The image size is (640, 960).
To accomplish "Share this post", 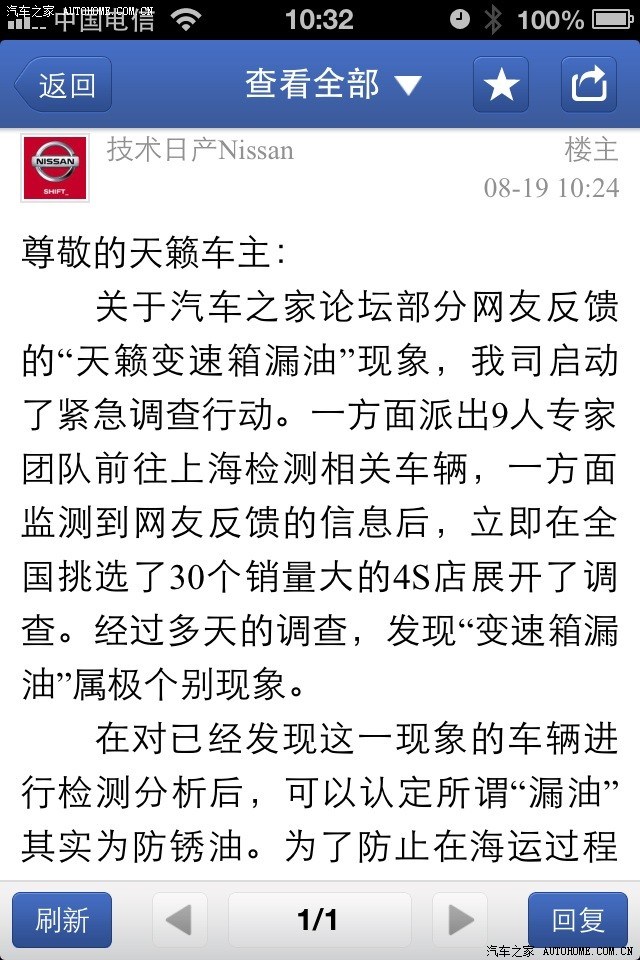I will [x=589, y=85].
